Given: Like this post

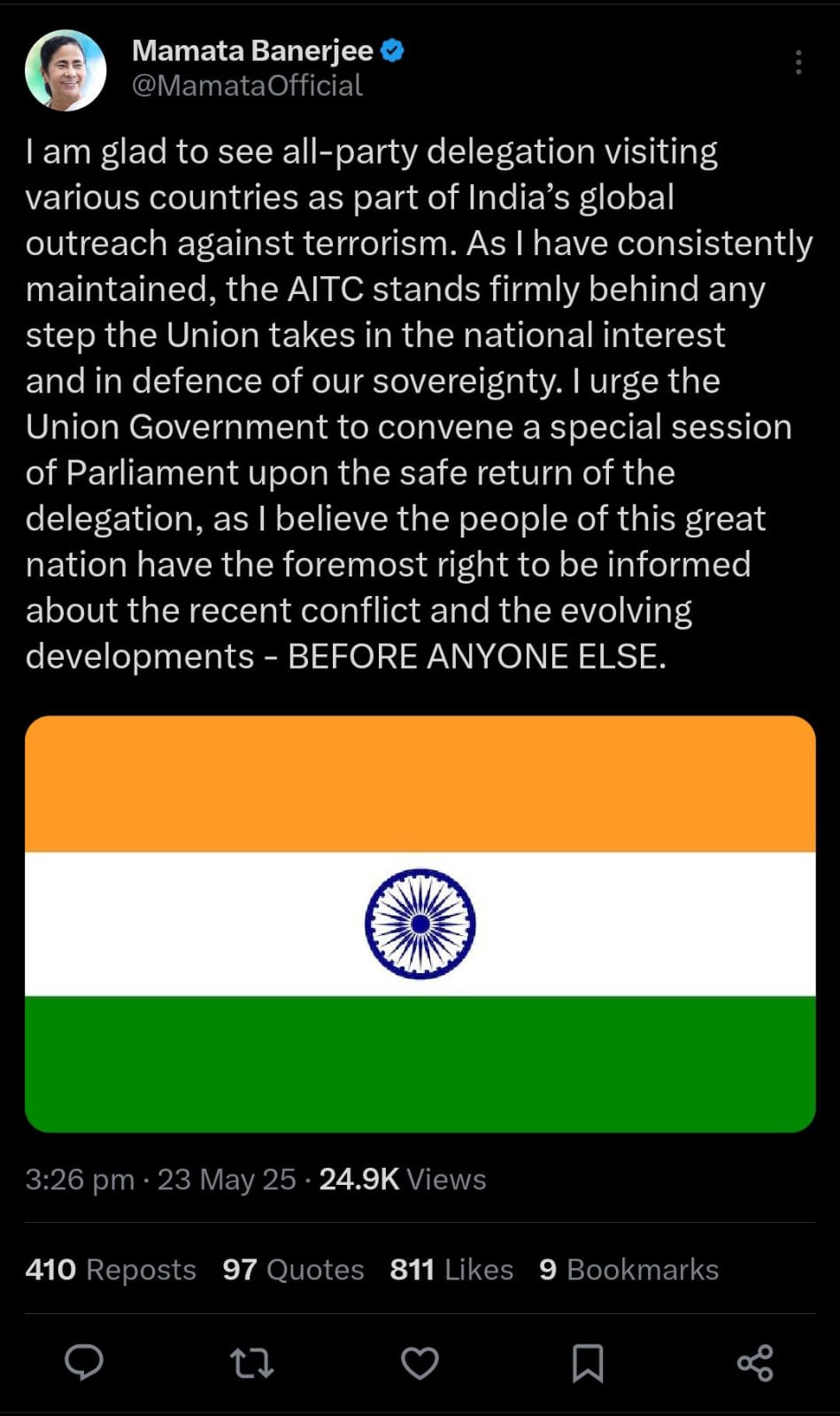Looking at the screenshot, I should coord(420,1362).
